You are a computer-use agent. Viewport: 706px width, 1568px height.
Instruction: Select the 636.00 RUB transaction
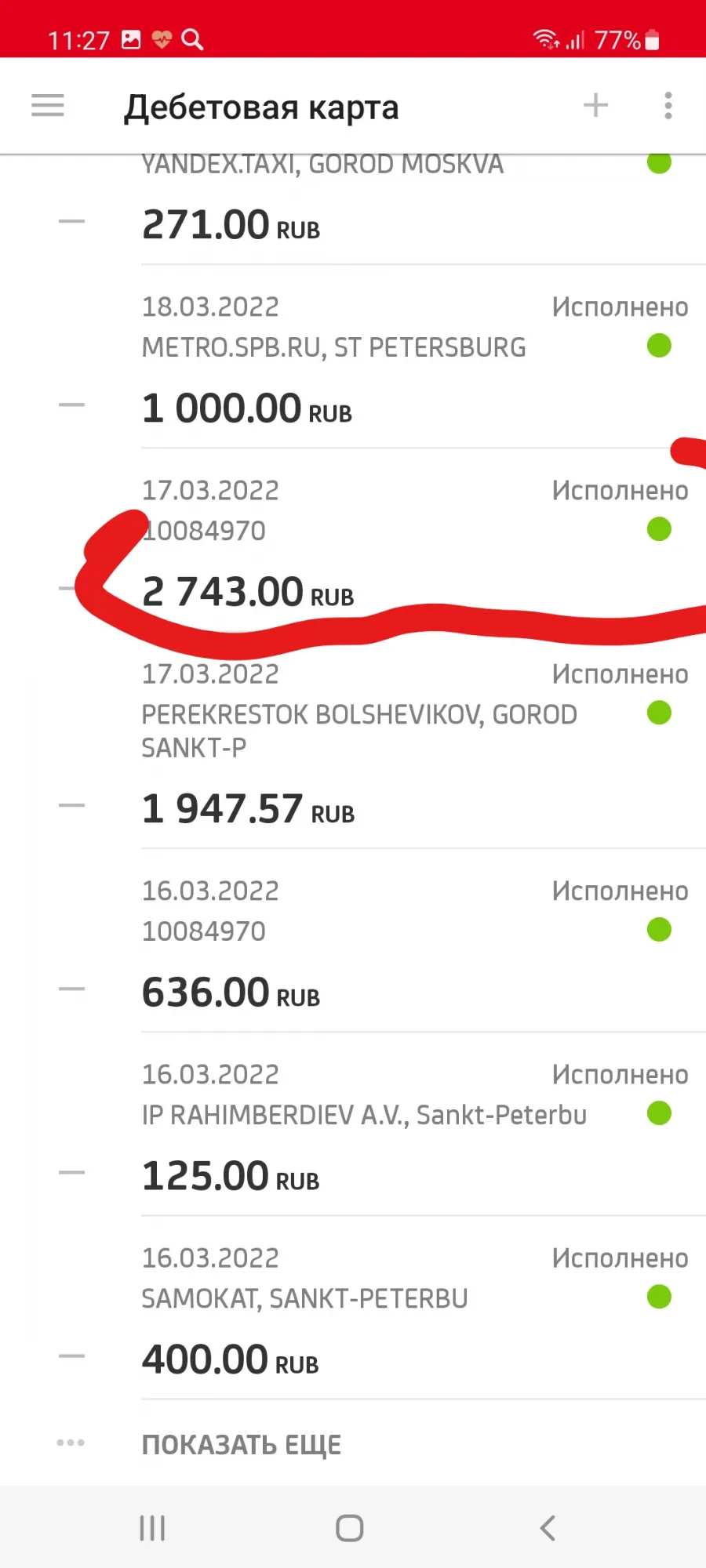point(353,941)
